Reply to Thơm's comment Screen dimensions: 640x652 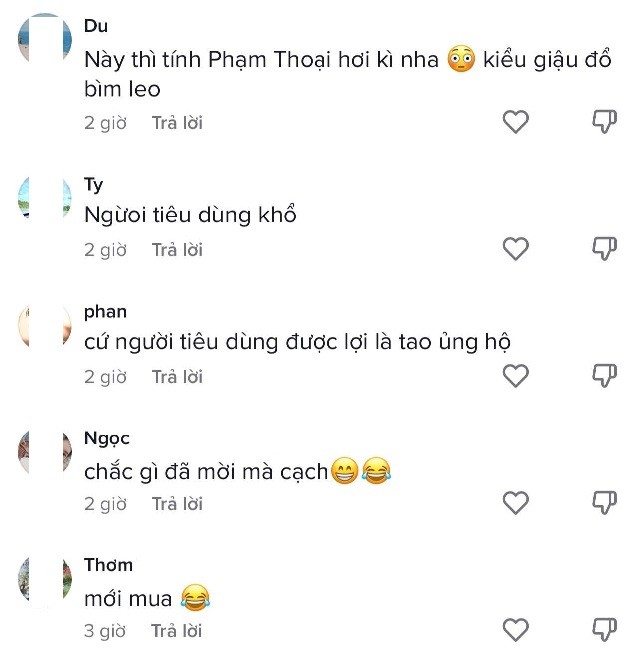(177, 631)
